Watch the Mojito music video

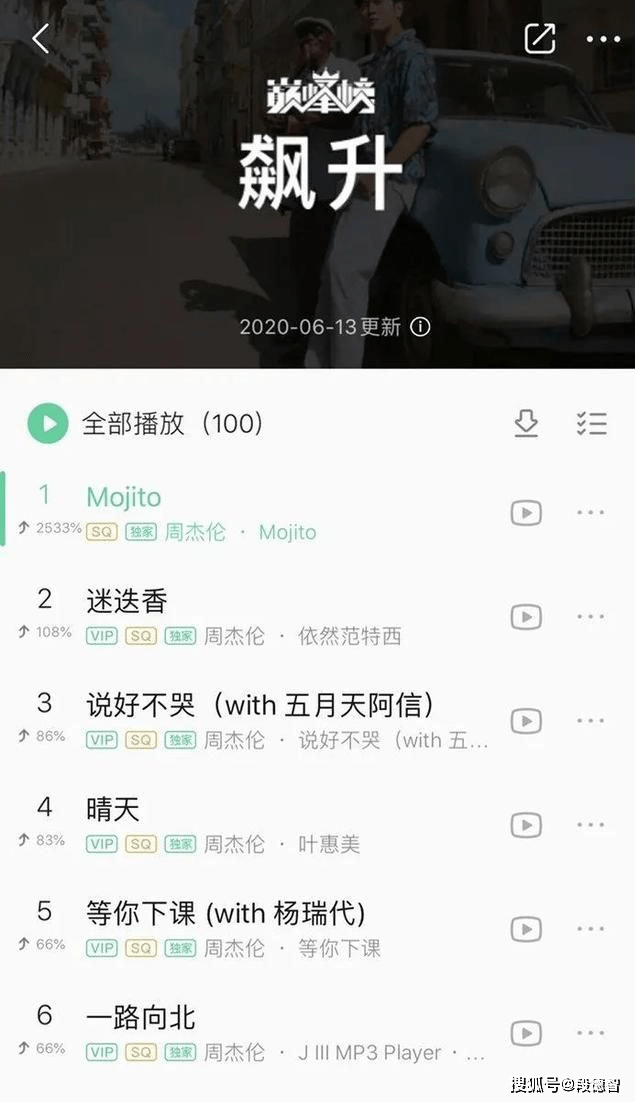(x=526, y=513)
